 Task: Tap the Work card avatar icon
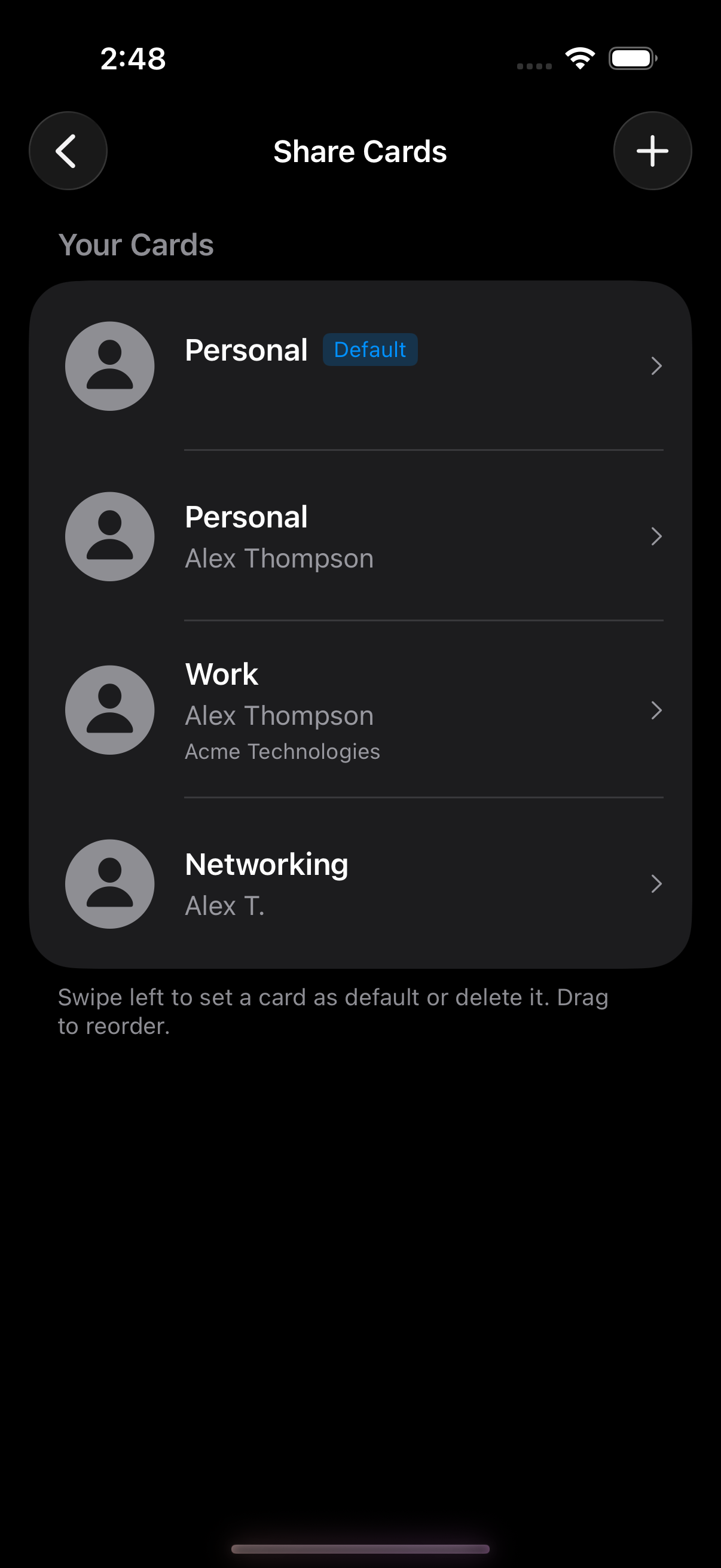(x=109, y=710)
